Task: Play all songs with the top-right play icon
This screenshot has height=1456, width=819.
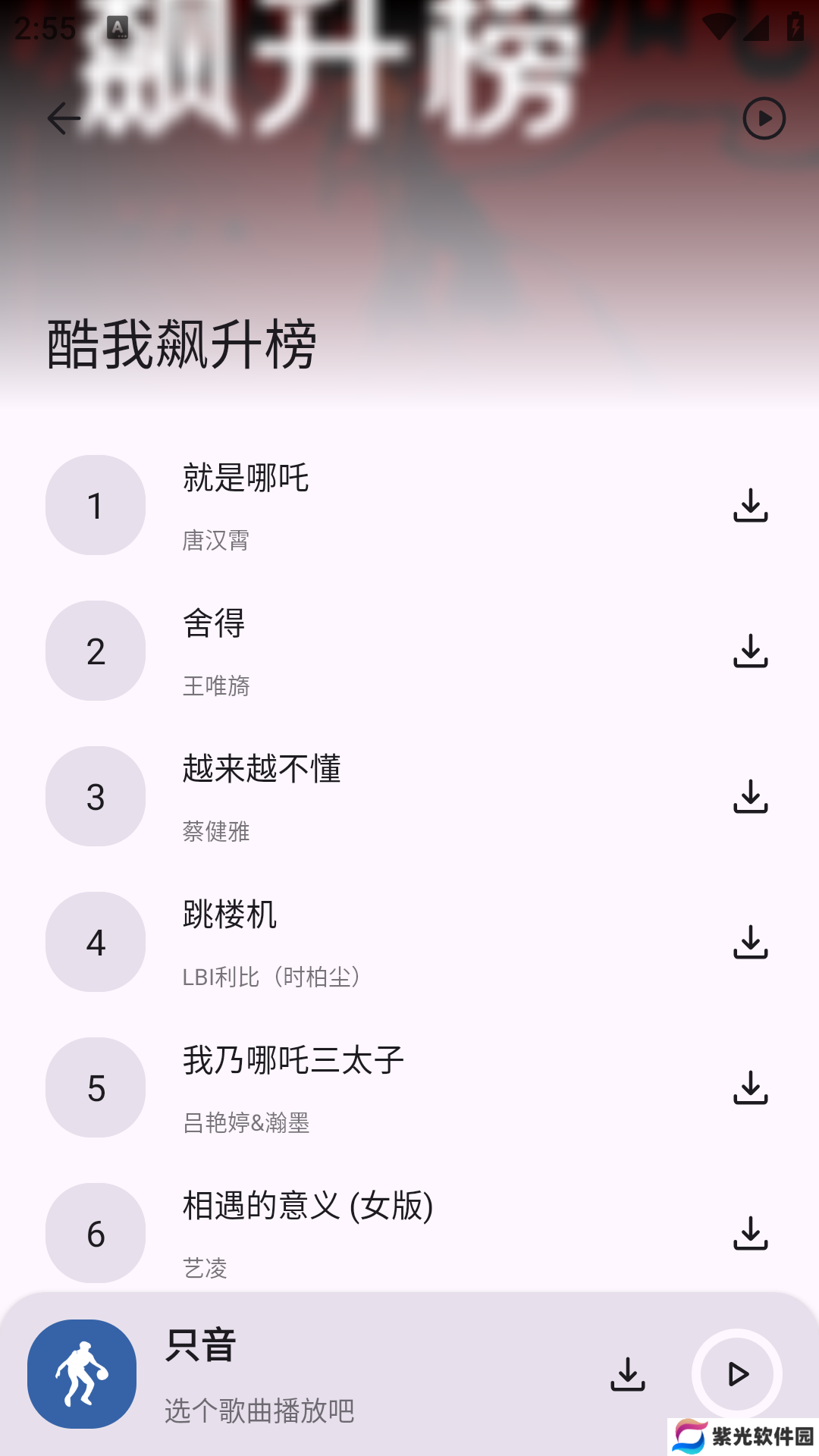Action: coord(764,118)
